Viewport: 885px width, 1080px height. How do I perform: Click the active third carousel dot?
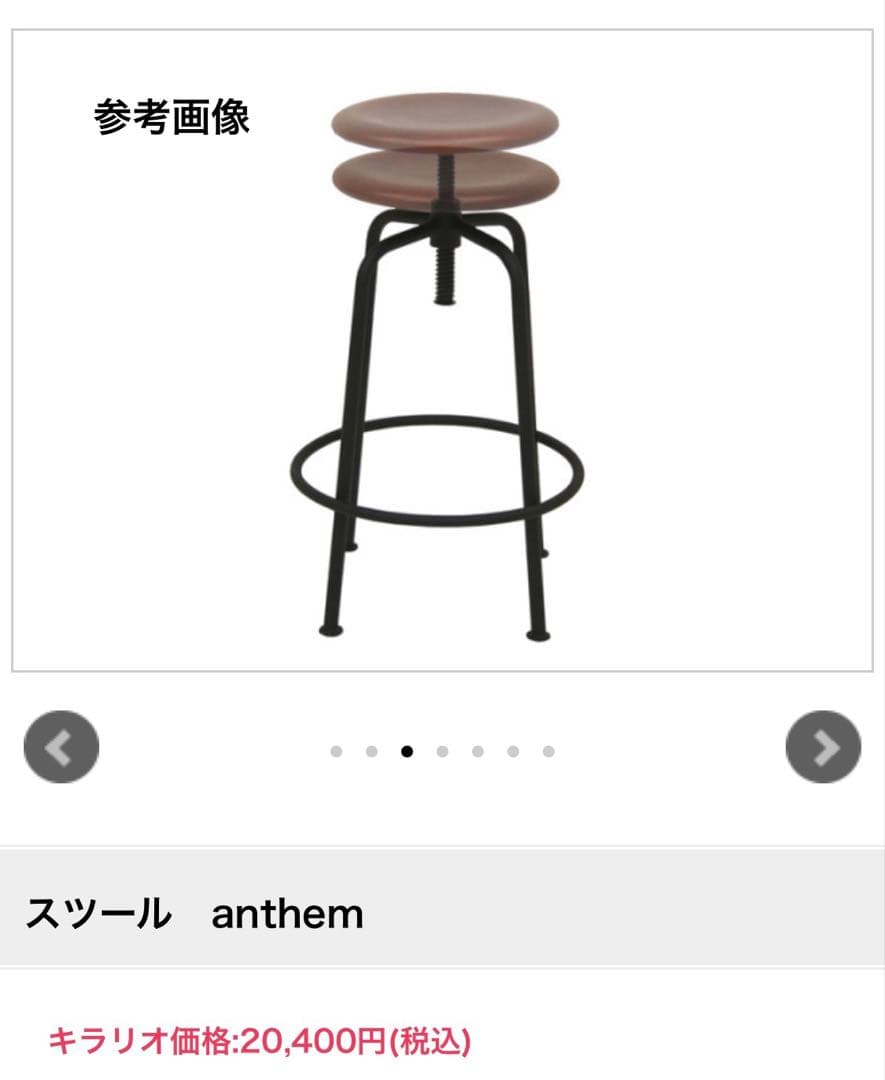click(407, 750)
